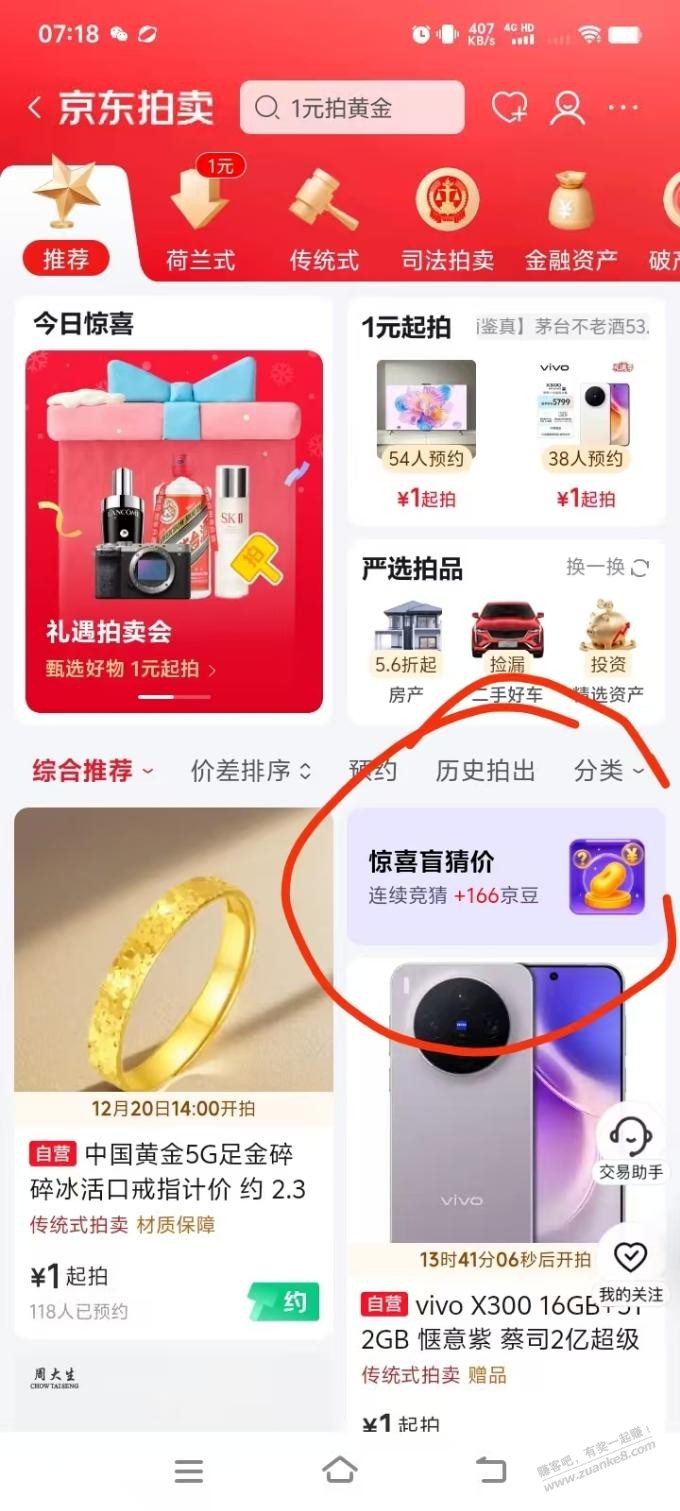Viewport: 680px width, 1511px height.
Task: Open the 1元拍黄金 search box
Action: coord(352,108)
